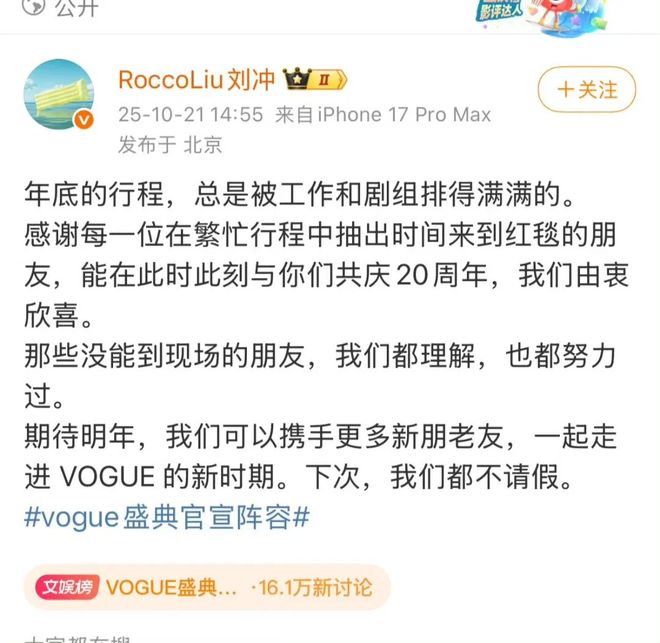Open the 文娱榜 VOGUE盛典 trending chip

click(x=205, y=587)
